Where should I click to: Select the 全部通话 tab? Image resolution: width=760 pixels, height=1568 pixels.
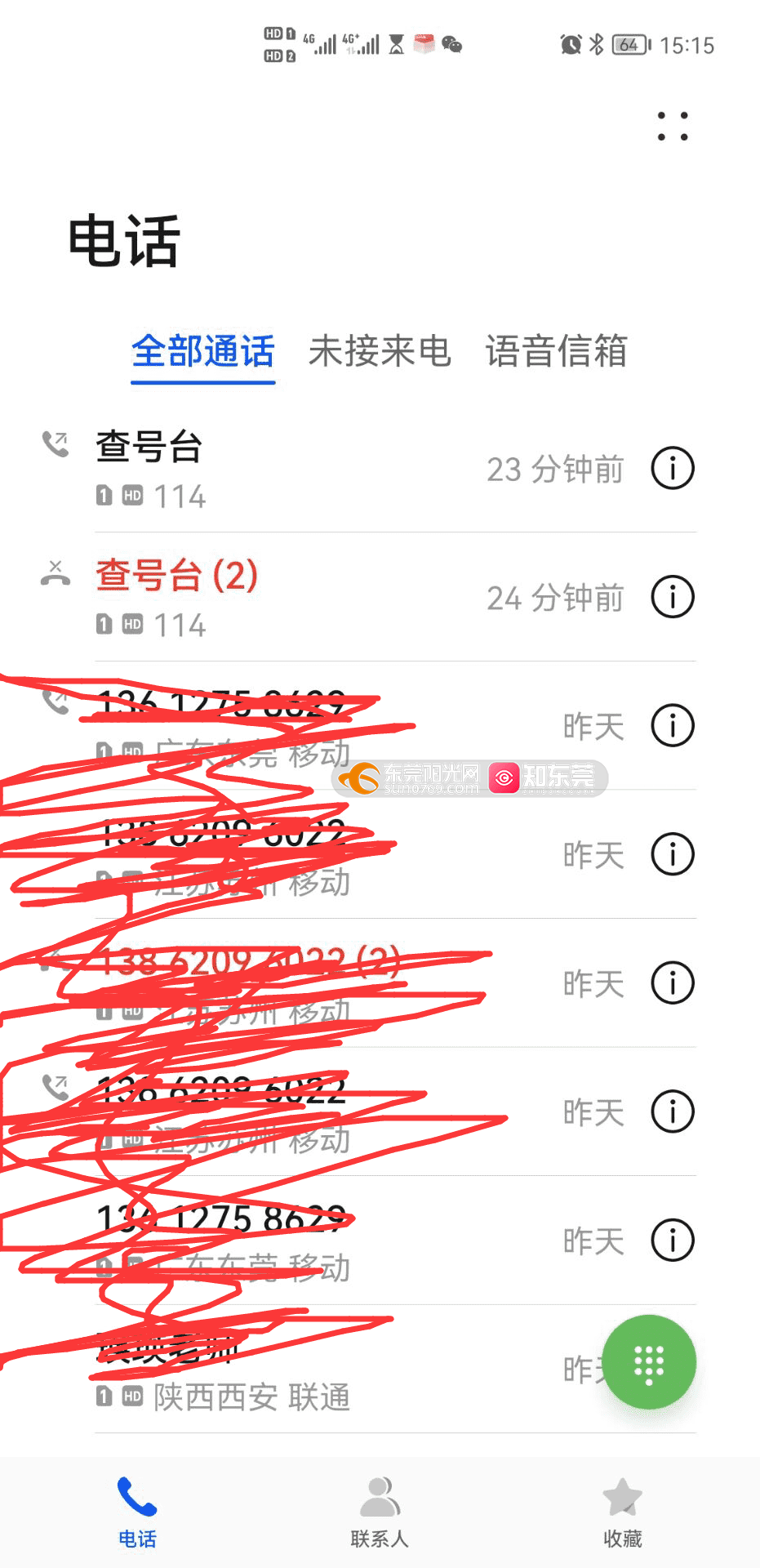coord(203,352)
